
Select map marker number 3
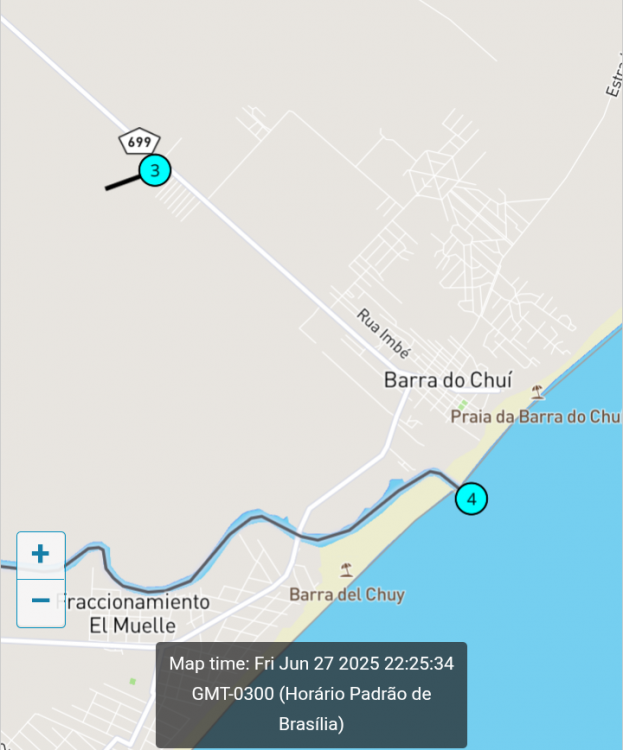click(x=155, y=171)
